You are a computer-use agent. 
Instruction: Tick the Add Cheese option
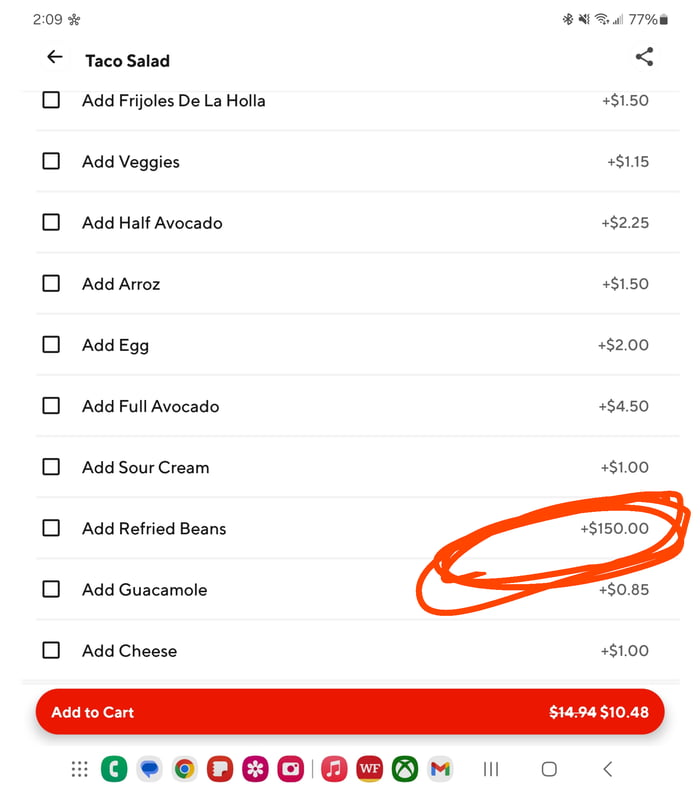[51, 650]
